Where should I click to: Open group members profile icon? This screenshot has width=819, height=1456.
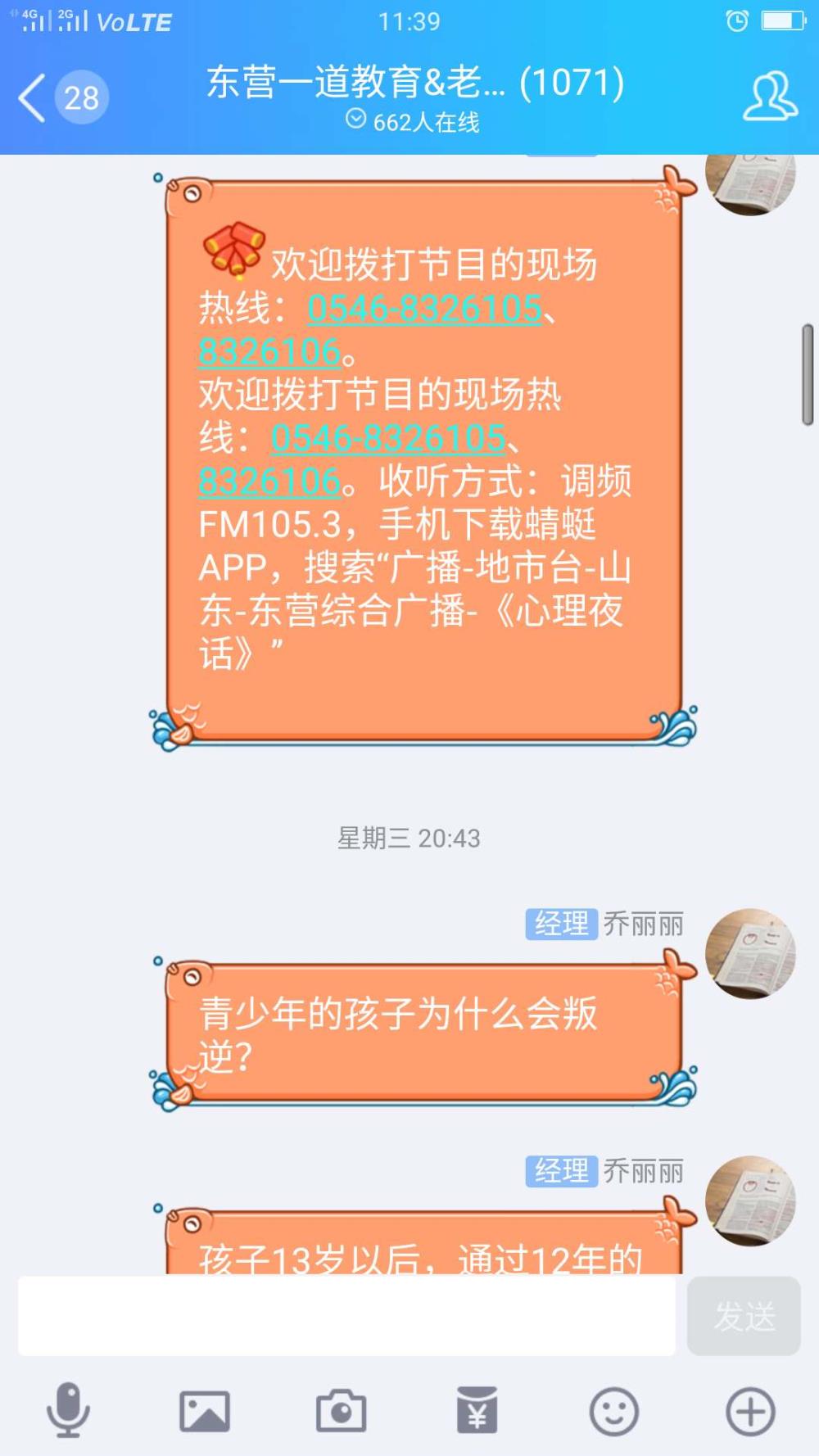coord(770,97)
